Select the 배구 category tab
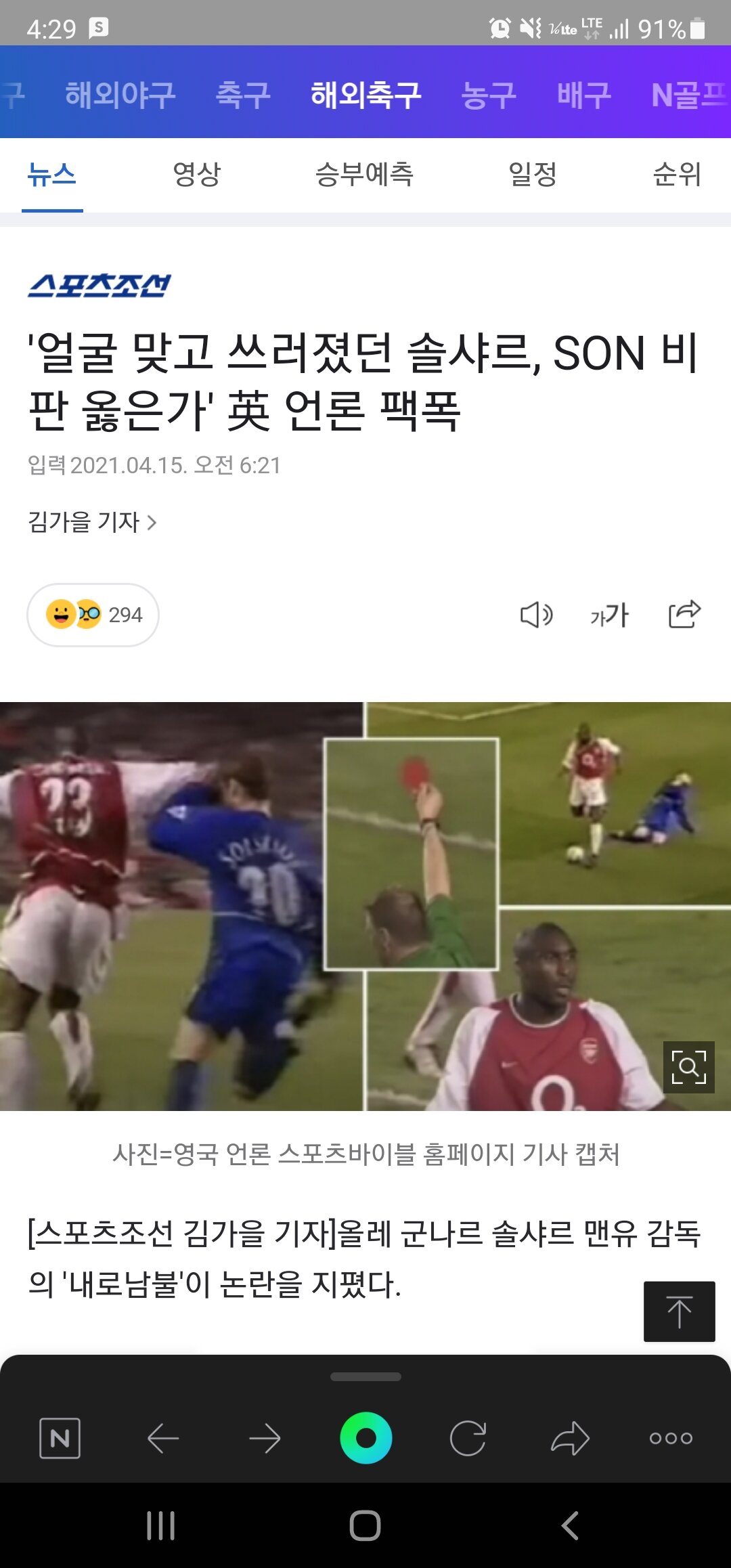Viewport: 731px width, 1568px height. tap(584, 94)
